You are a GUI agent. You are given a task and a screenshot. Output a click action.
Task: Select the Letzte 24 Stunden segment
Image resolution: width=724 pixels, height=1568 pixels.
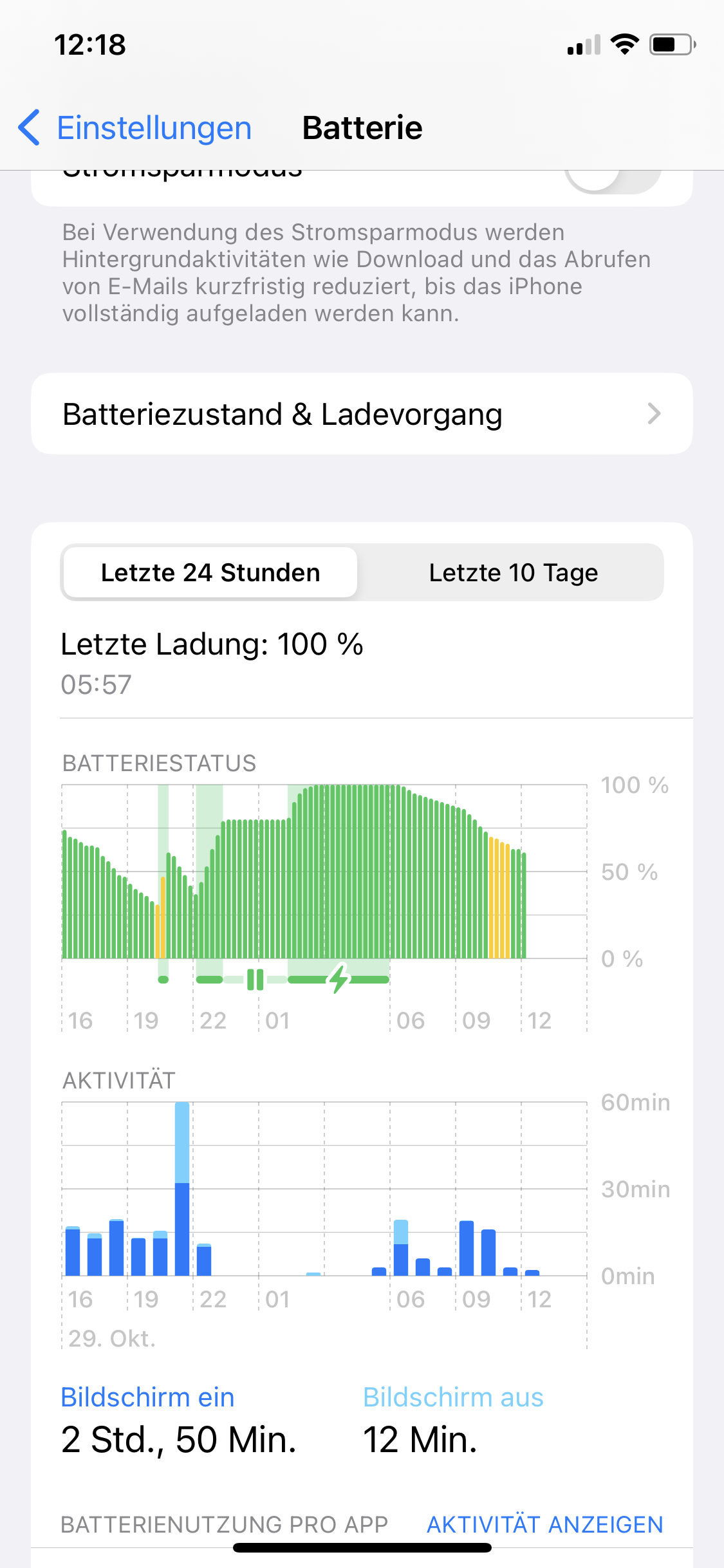click(210, 573)
